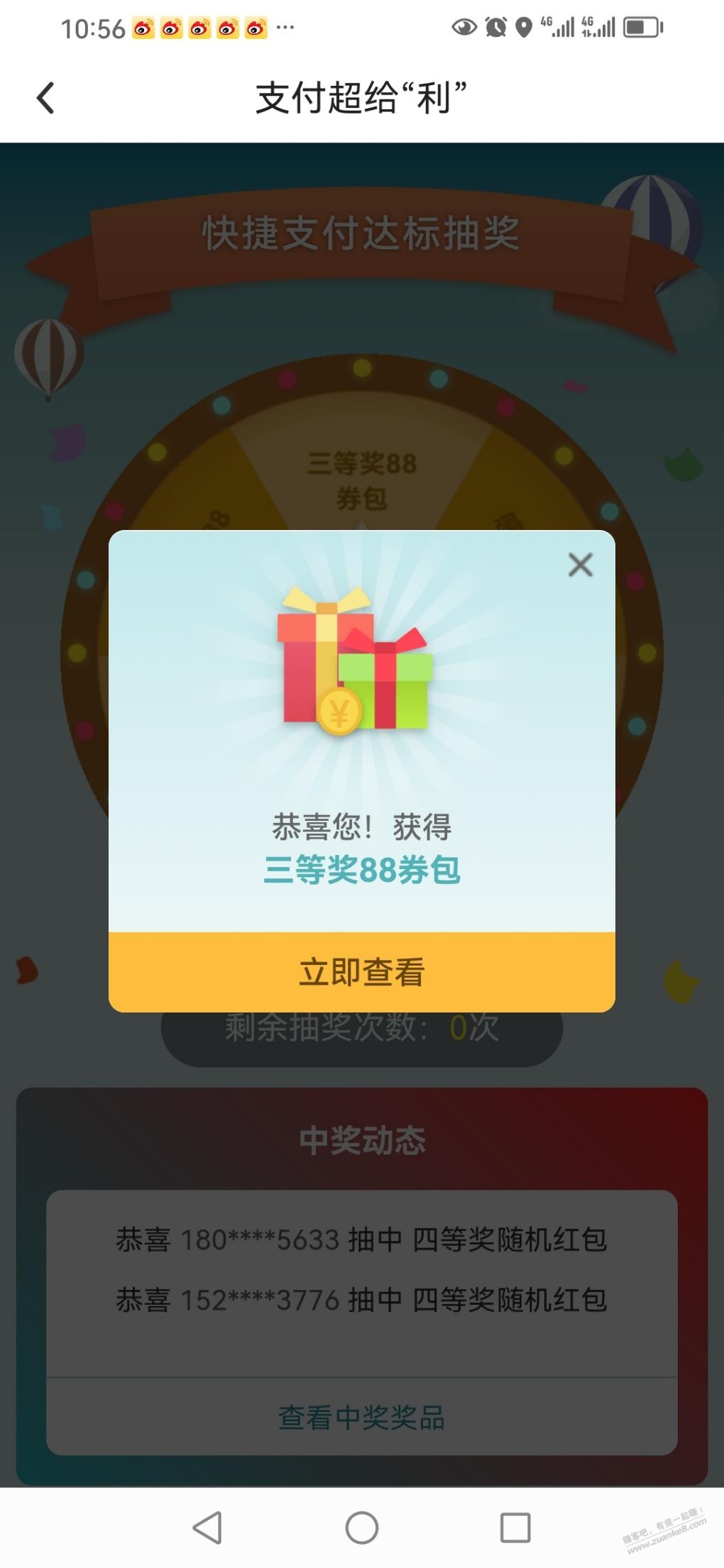This screenshot has width=724, height=1568.
Task: Go back using the header arrow
Action: point(45,98)
